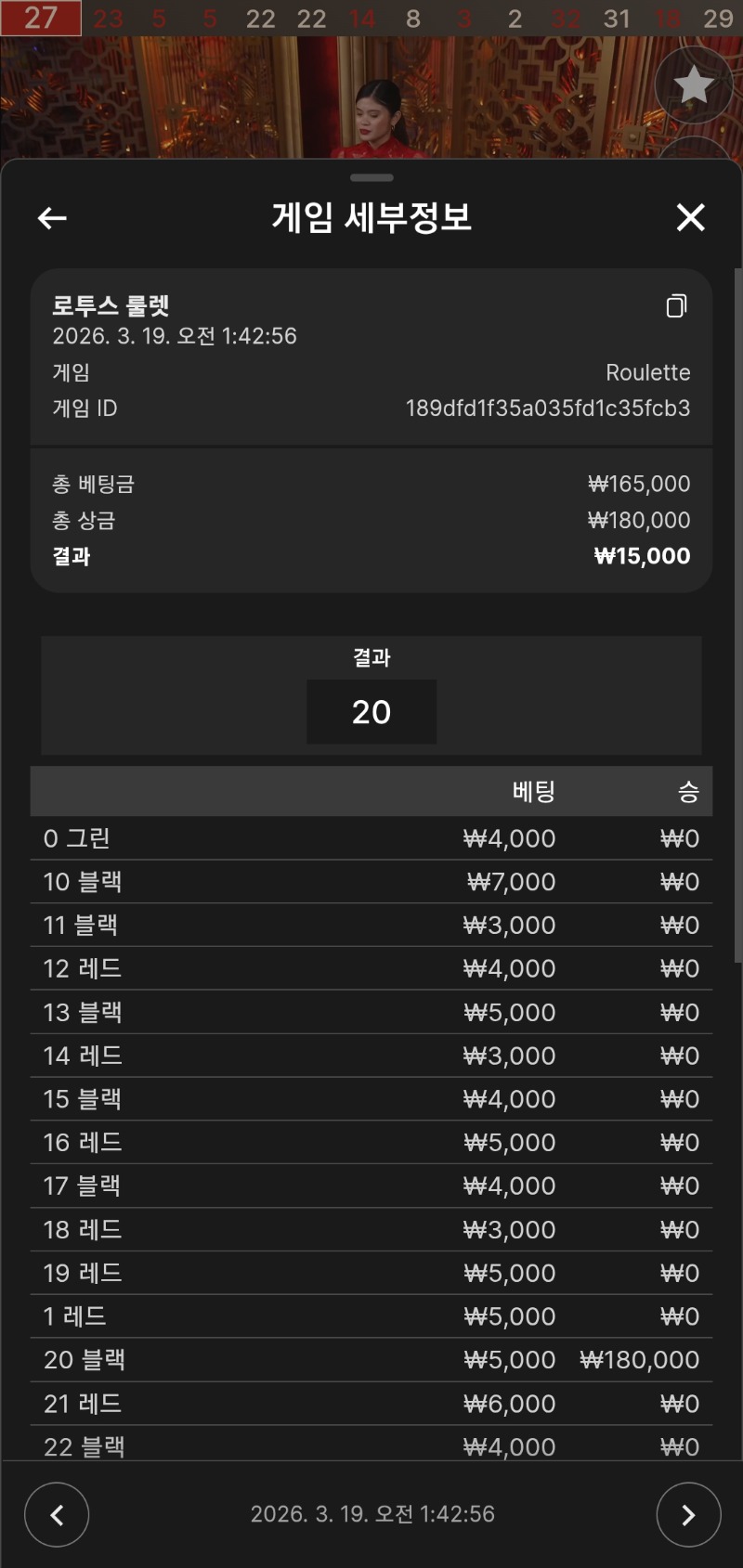
Task: Go to the previous game round
Action: 57,1515
